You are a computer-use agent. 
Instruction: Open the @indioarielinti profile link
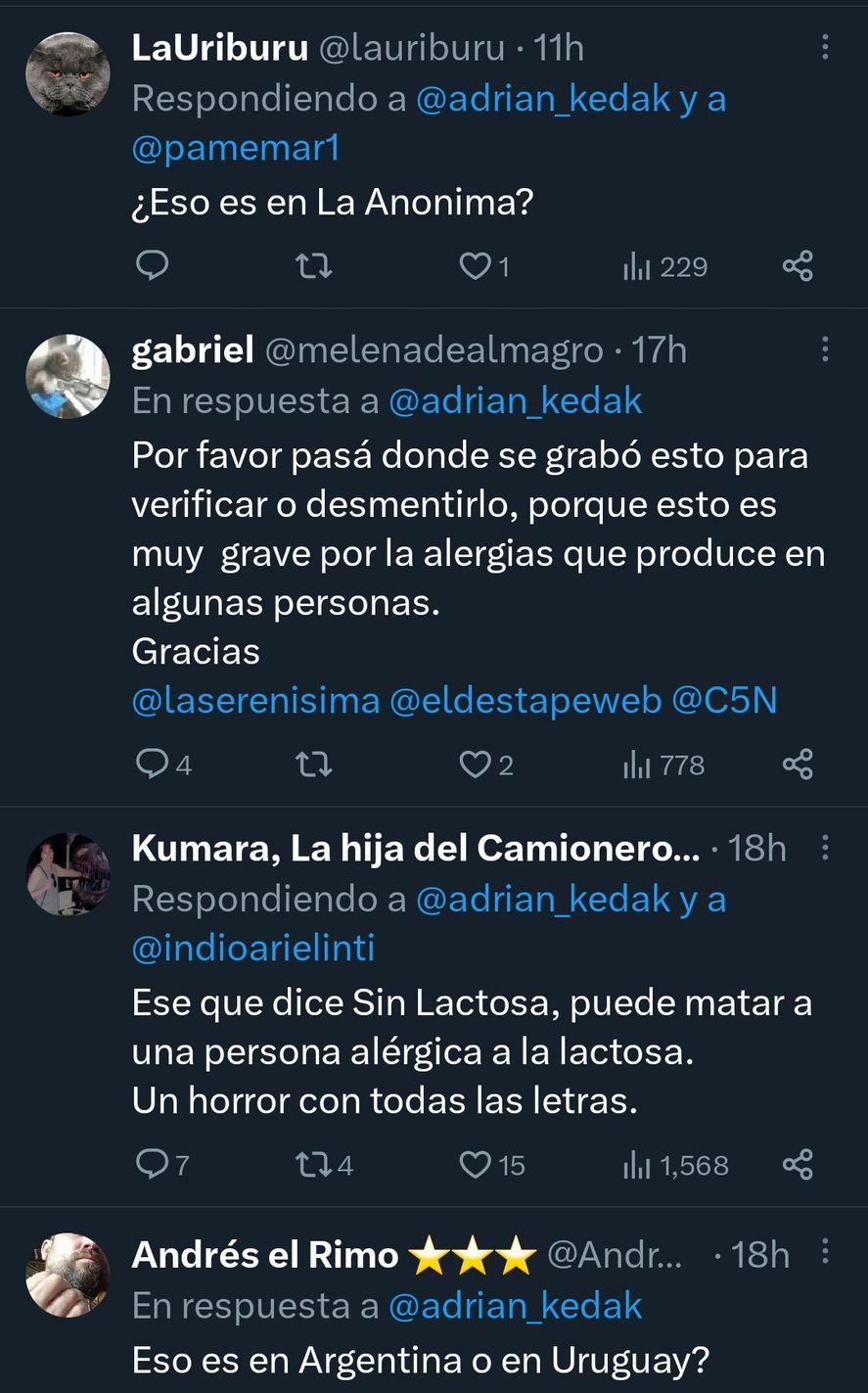(253, 948)
